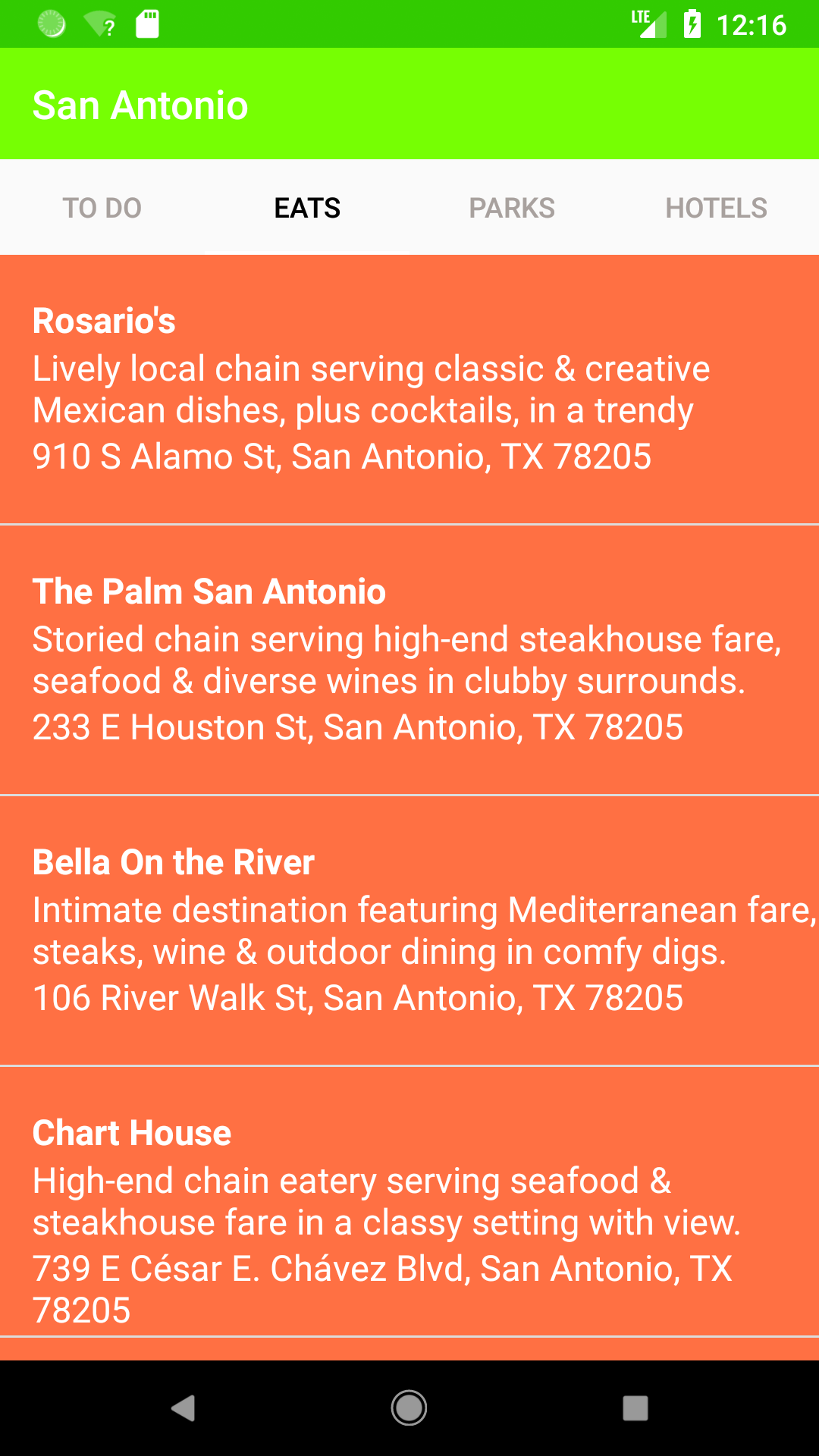Screen dimensions: 819x1456
Task: View The Palm San Antonio listing
Action: click(409, 659)
